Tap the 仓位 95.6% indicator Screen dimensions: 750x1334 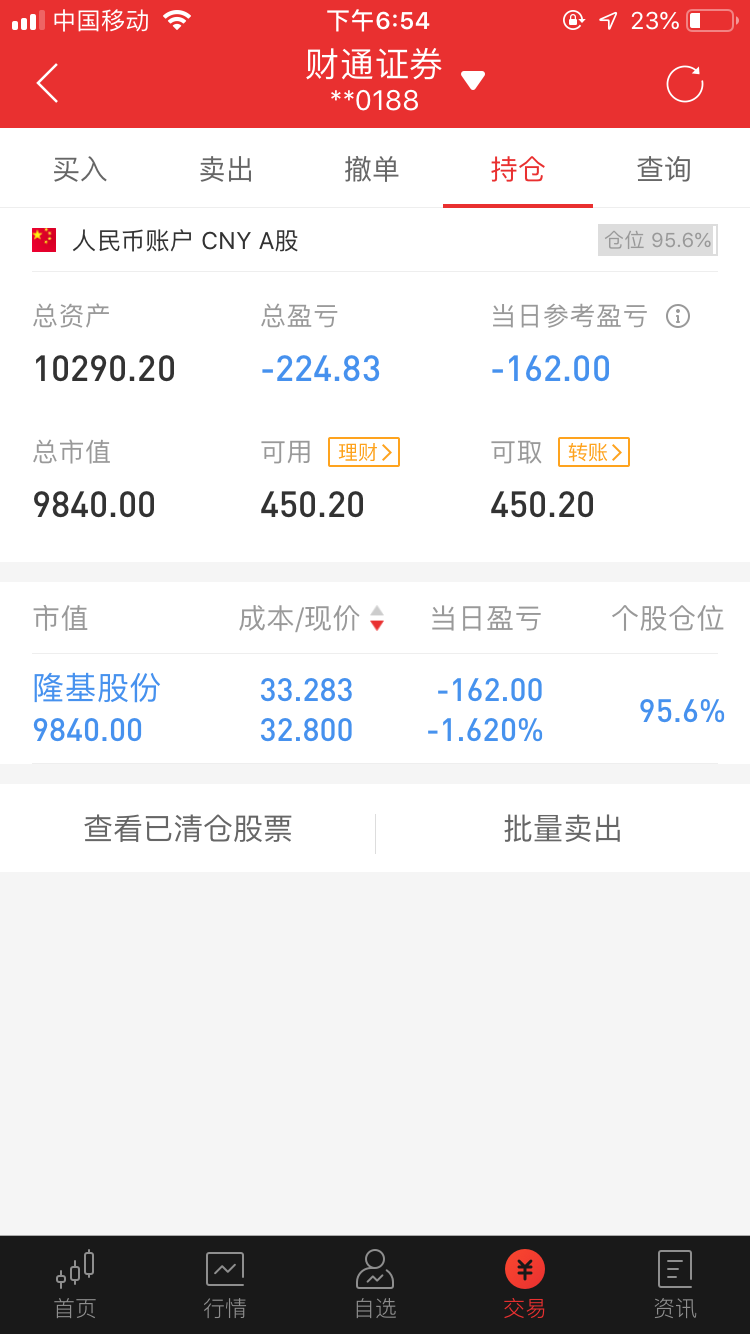coord(657,240)
